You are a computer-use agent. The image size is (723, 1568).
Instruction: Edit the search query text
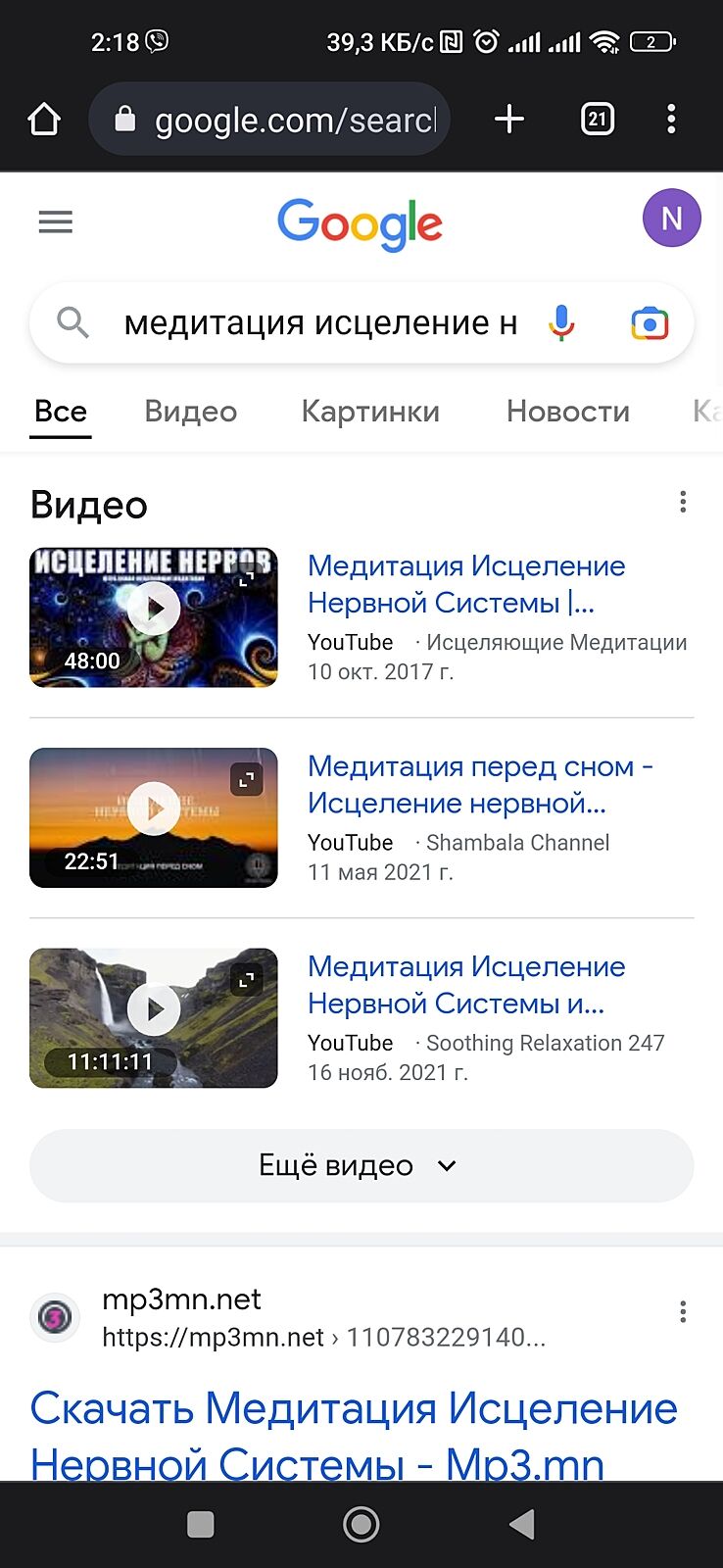click(x=320, y=322)
